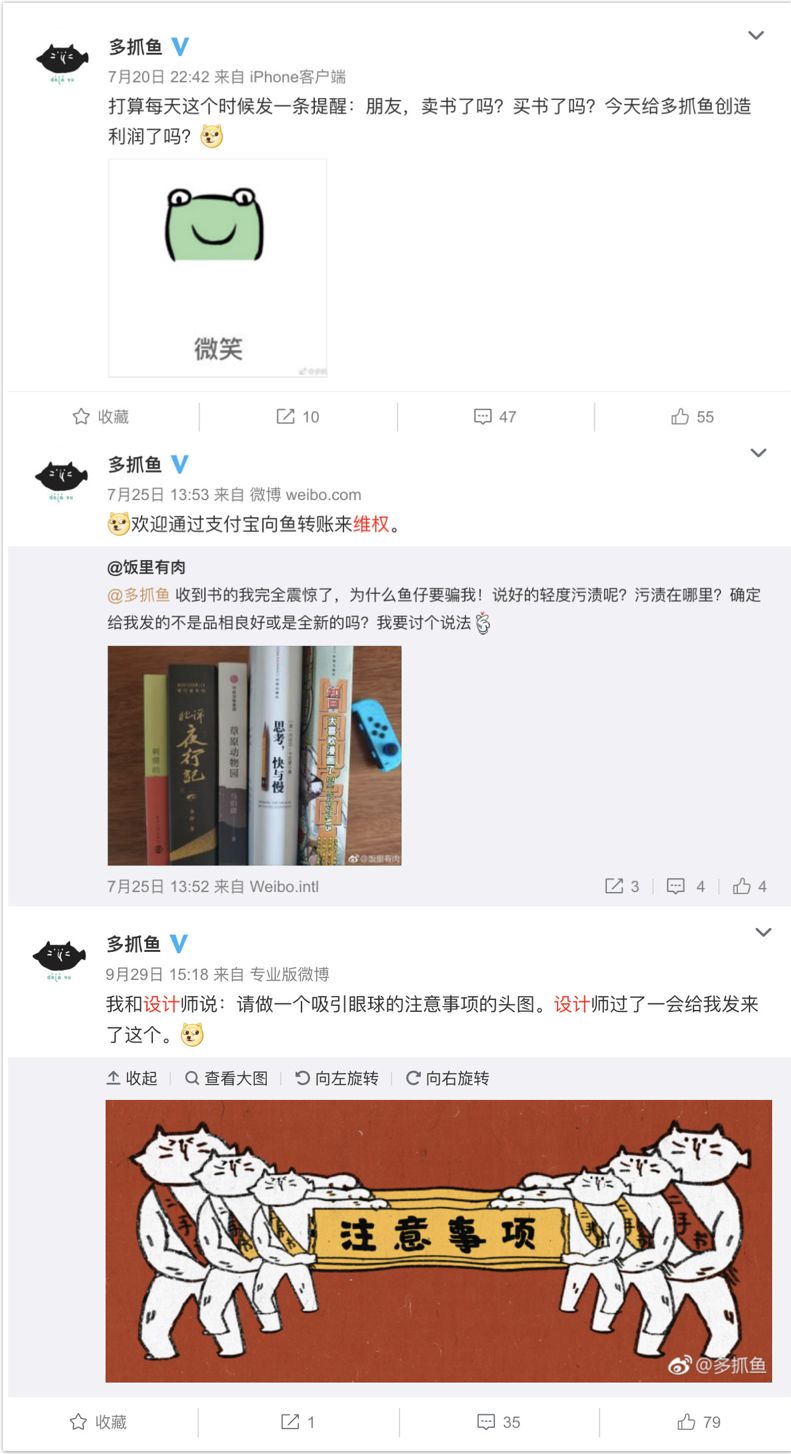
Task: Expand the dropdown arrow on the 7月25日 post
Action: point(758,453)
